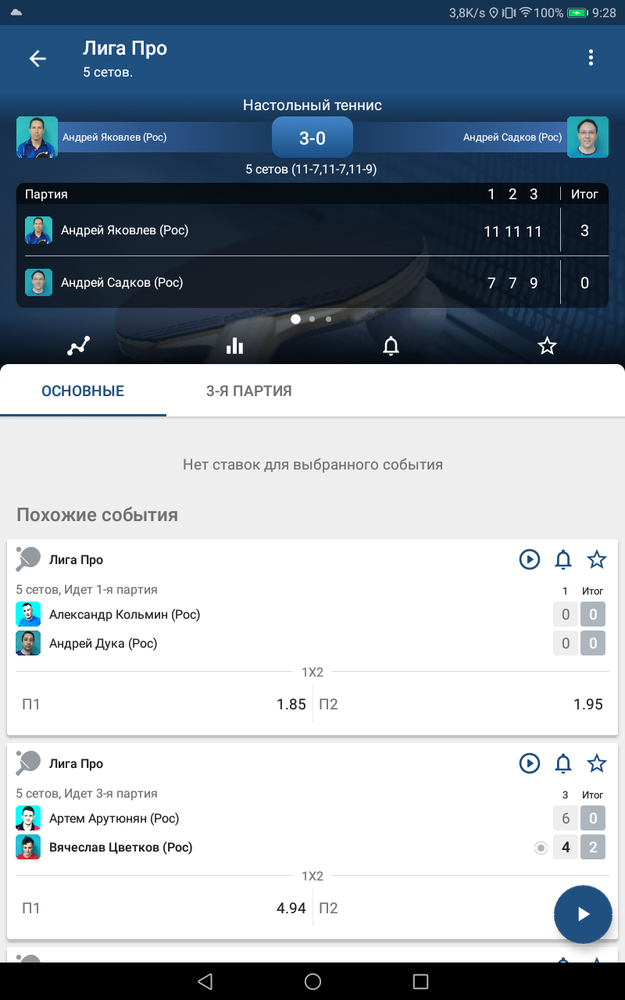Star the Кольмин vs Дука match
Image resolution: width=625 pixels, height=1000 pixels.
(x=596, y=559)
